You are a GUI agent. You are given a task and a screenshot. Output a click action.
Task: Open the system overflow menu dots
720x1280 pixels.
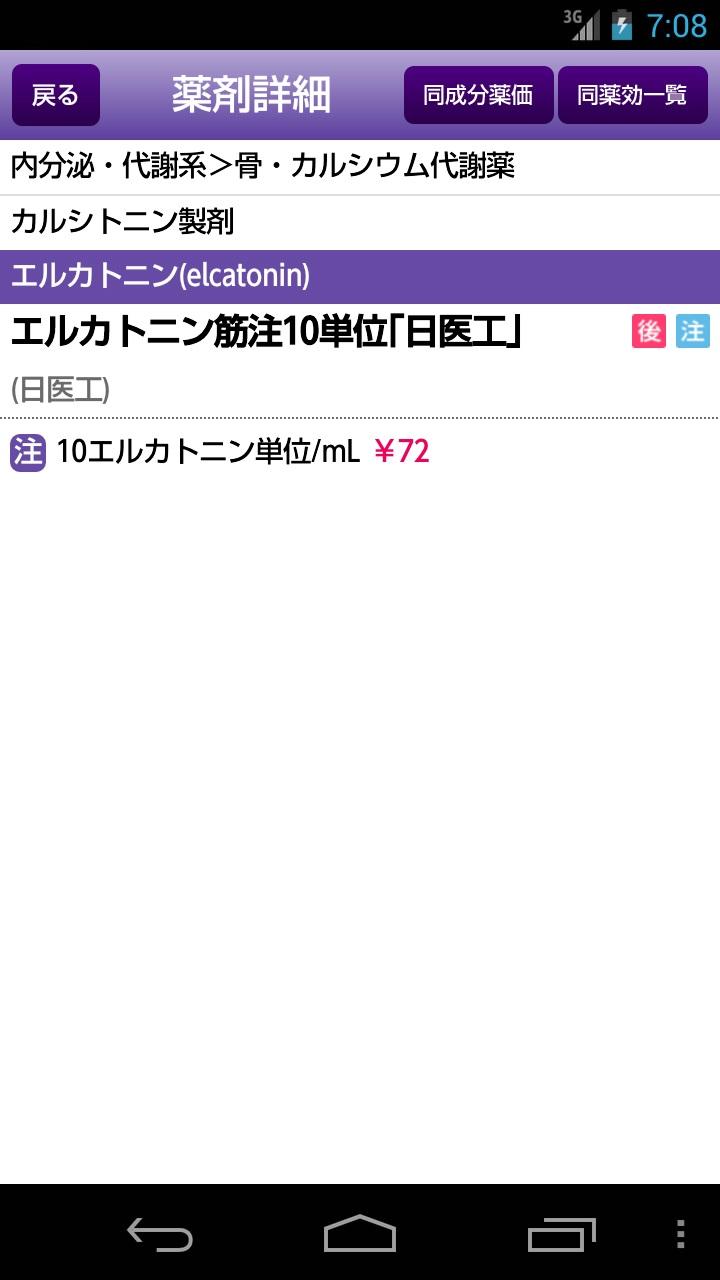[681, 1235]
